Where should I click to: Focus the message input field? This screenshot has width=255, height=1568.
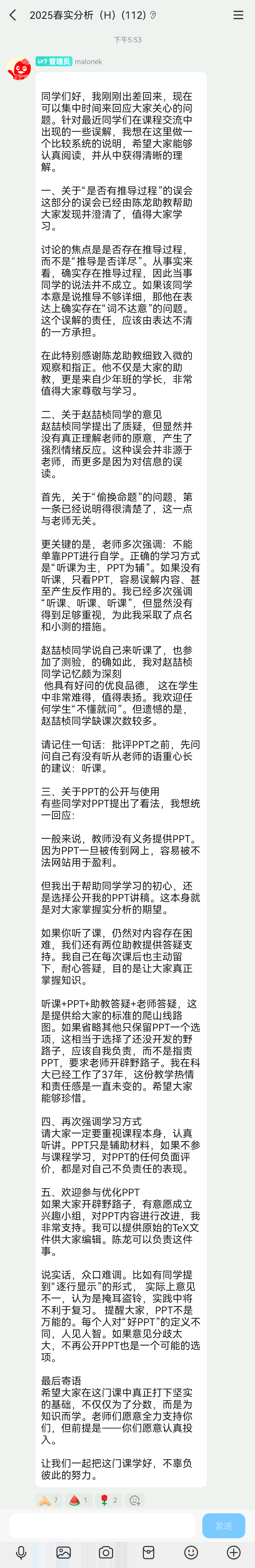pyautogui.click(x=102, y=1526)
